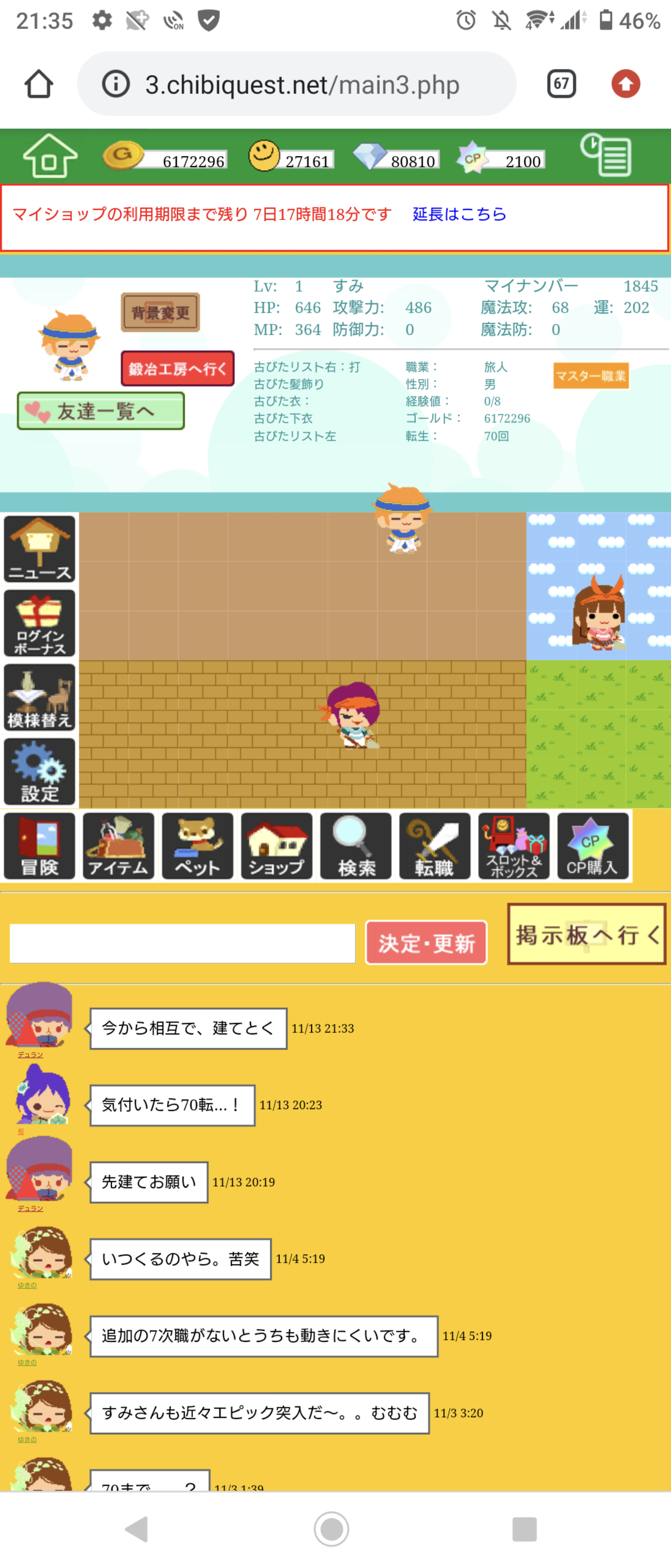Follow the 延長はこちら link
The height and width of the screenshot is (1568, 671).
[x=459, y=214]
